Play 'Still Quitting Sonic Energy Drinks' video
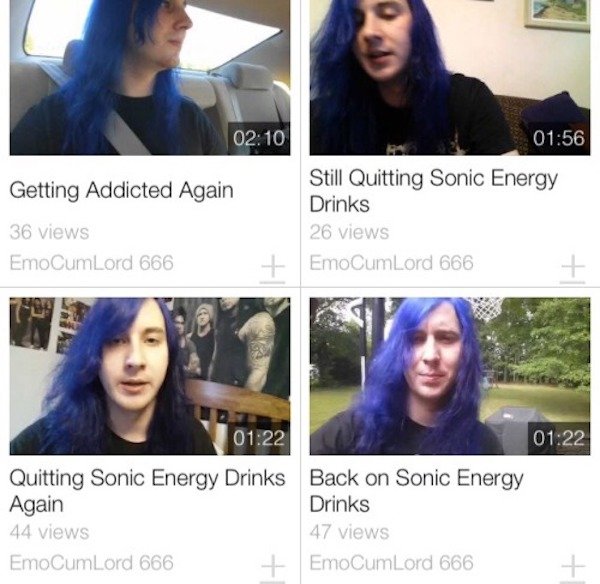The height and width of the screenshot is (584, 600). [449, 77]
